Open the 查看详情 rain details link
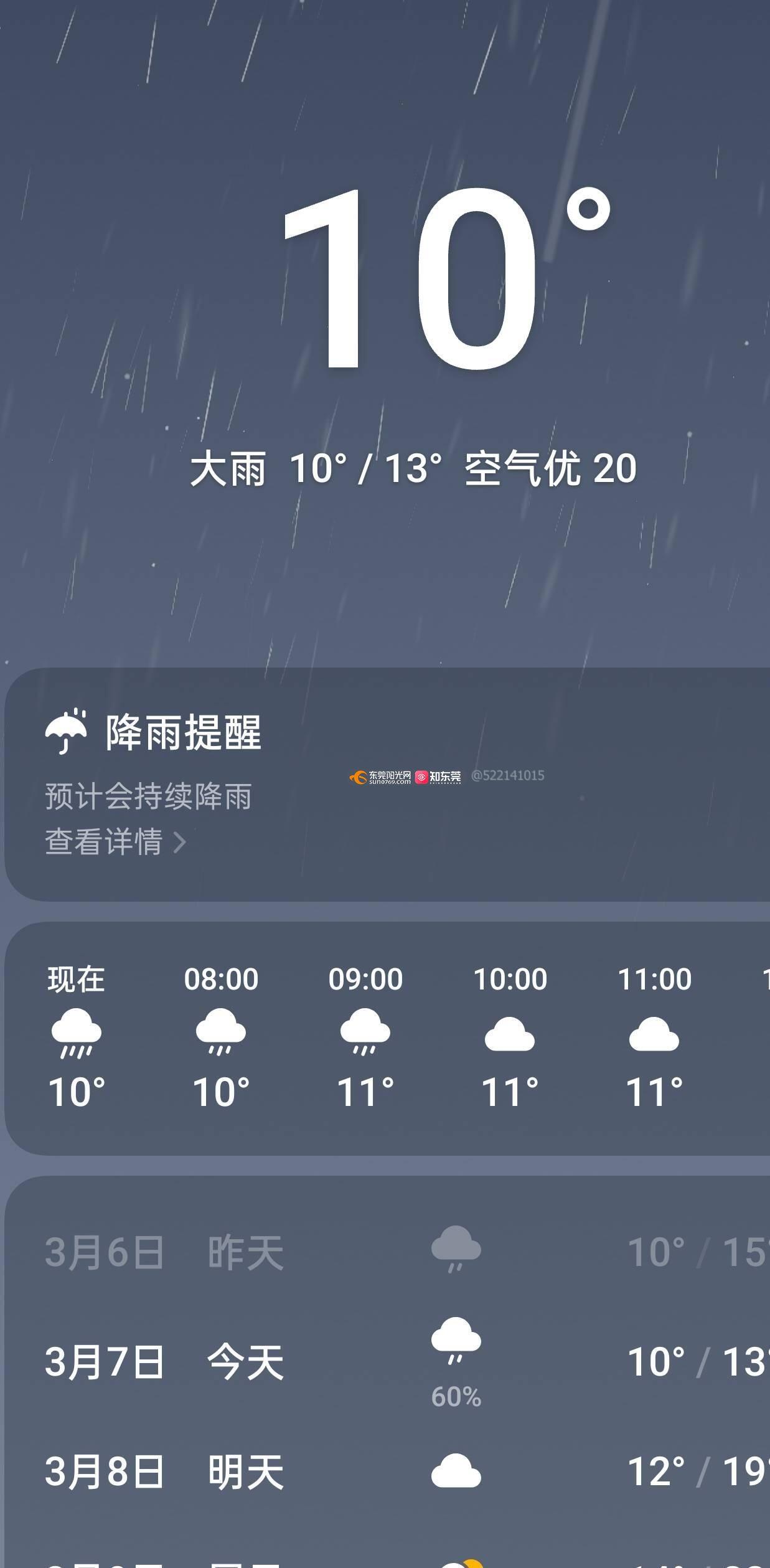 [115, 842]
